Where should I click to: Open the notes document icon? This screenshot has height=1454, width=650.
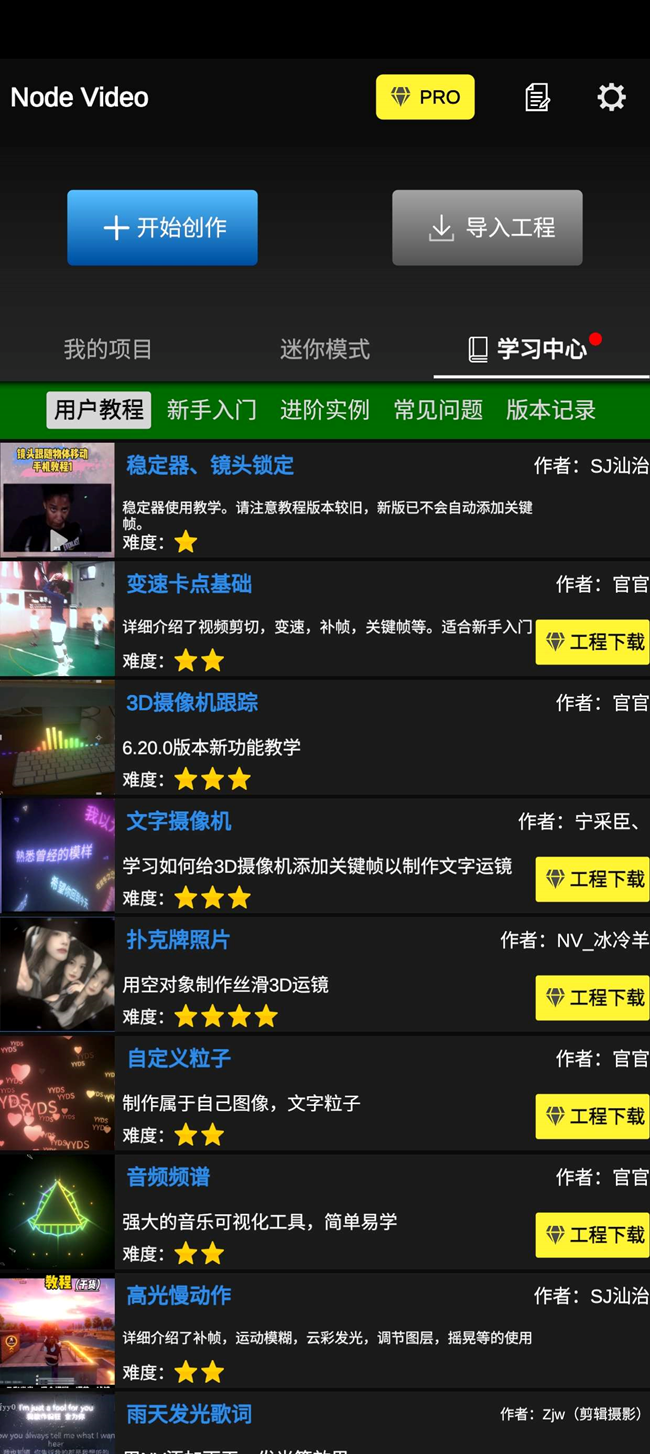537,97
